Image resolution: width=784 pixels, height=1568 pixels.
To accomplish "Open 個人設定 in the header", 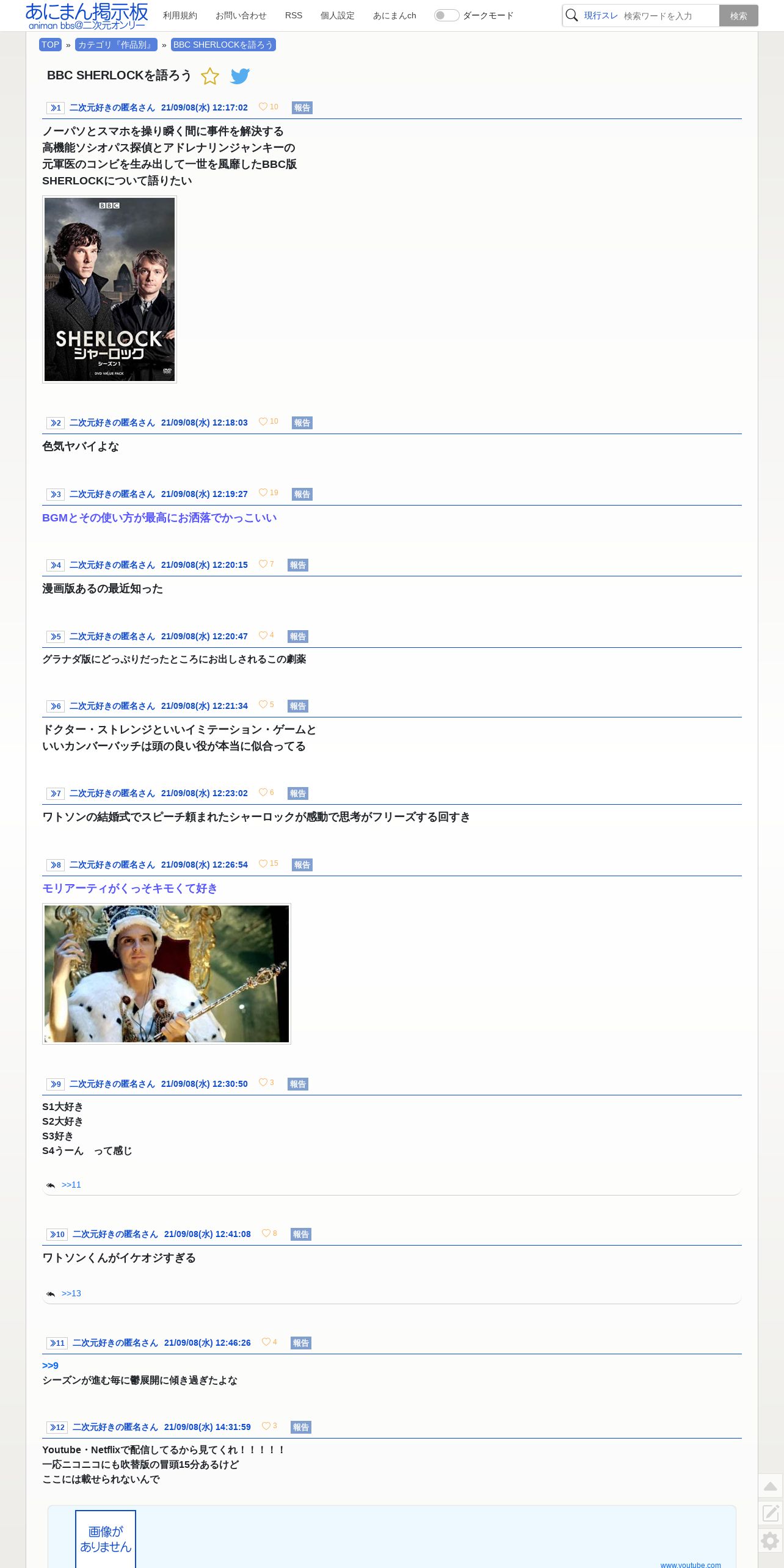I will [x=338, y=15].
